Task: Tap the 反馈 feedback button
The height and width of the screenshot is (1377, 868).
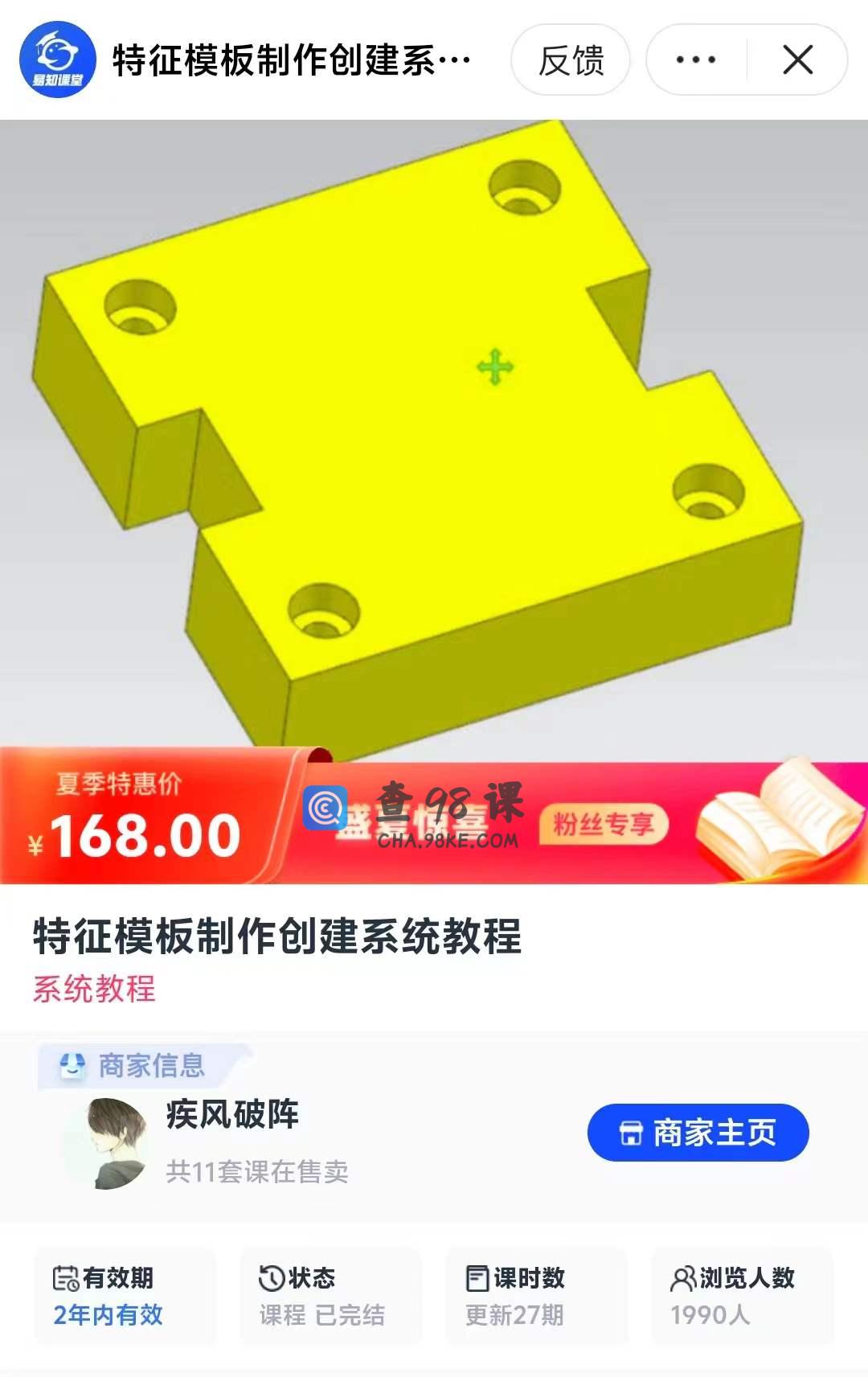Action: [571, 60]
